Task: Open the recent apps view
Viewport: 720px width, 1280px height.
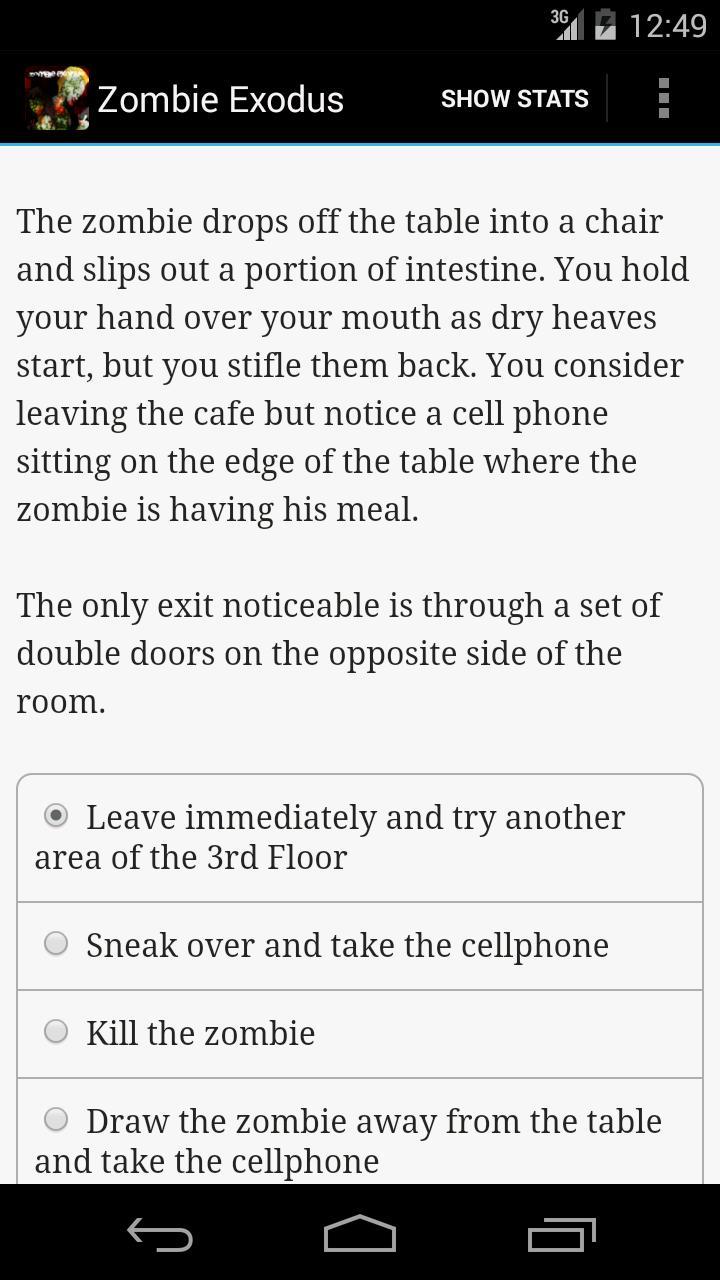Action: [561, 1235]
